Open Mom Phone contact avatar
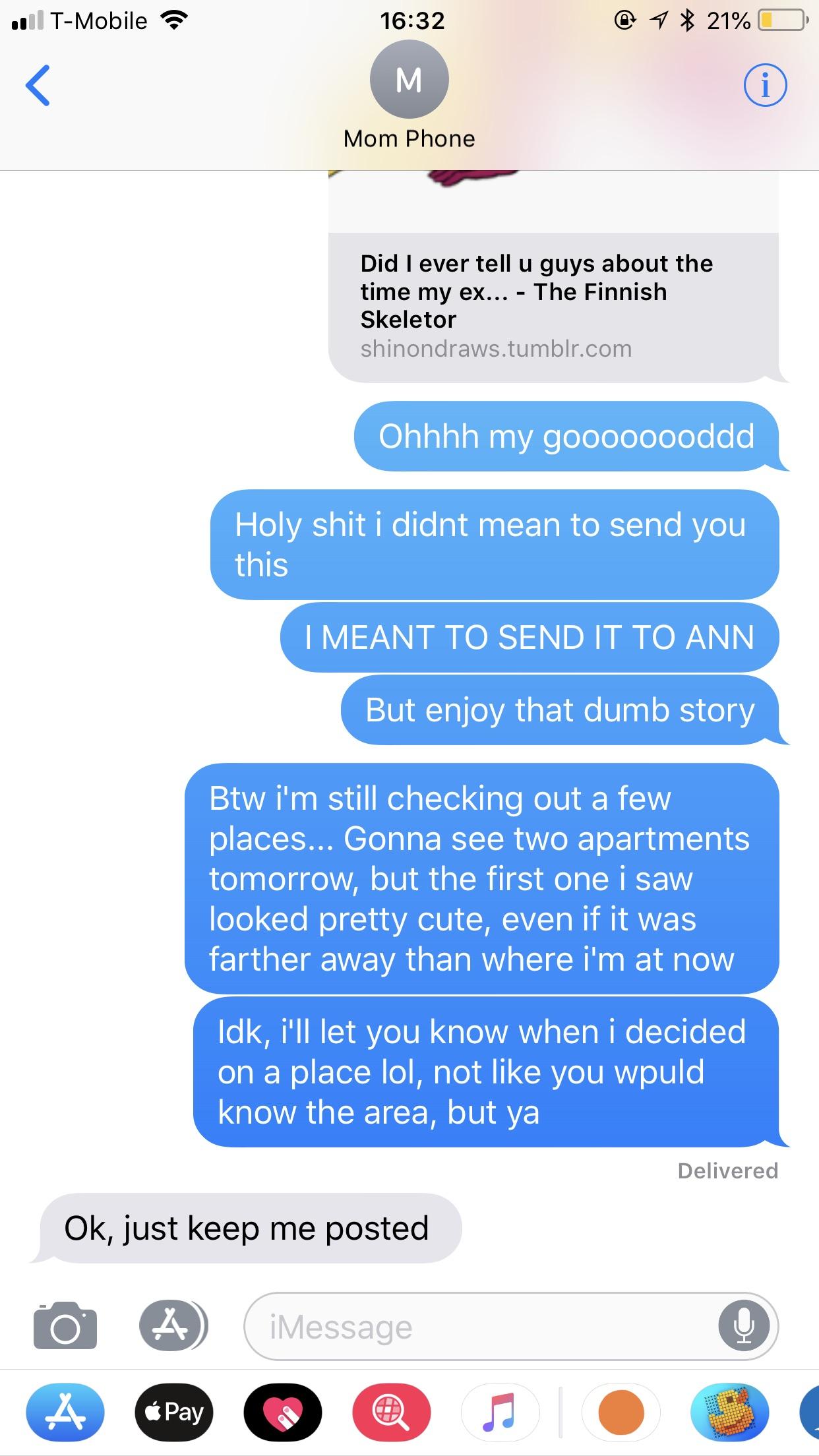This screenshot has width=819, height=1456. coord(409,80)
